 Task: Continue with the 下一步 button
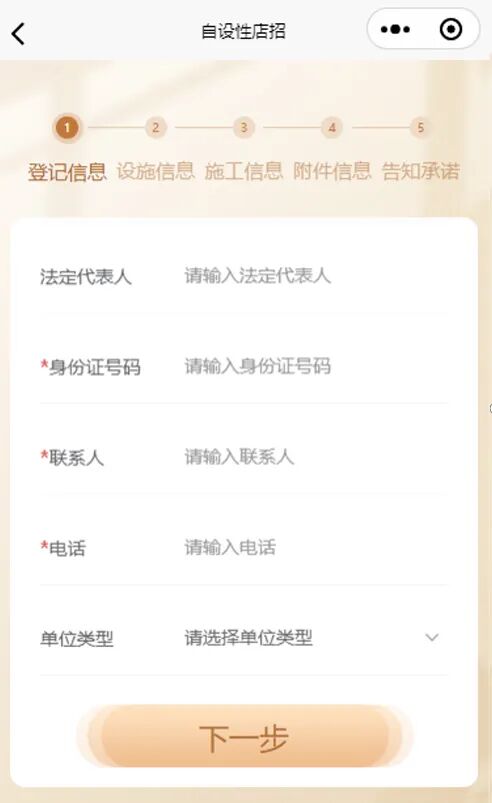pos(244,737)
